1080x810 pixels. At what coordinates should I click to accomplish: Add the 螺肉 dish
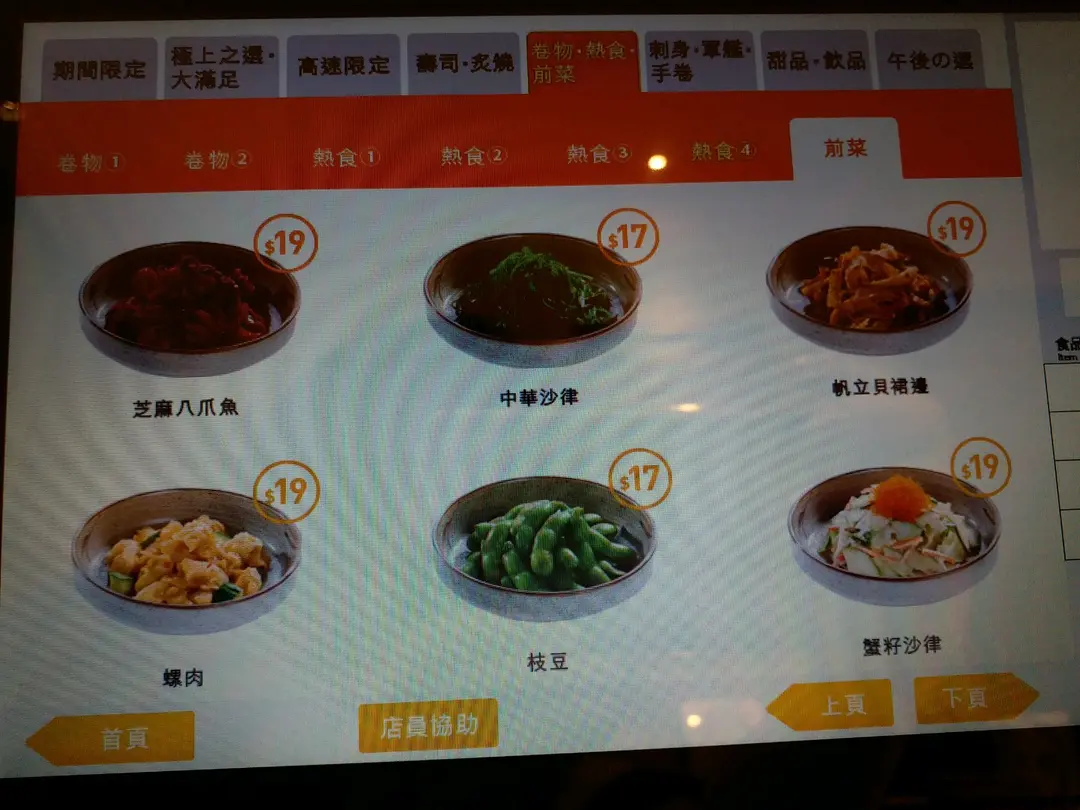point(186,560)
